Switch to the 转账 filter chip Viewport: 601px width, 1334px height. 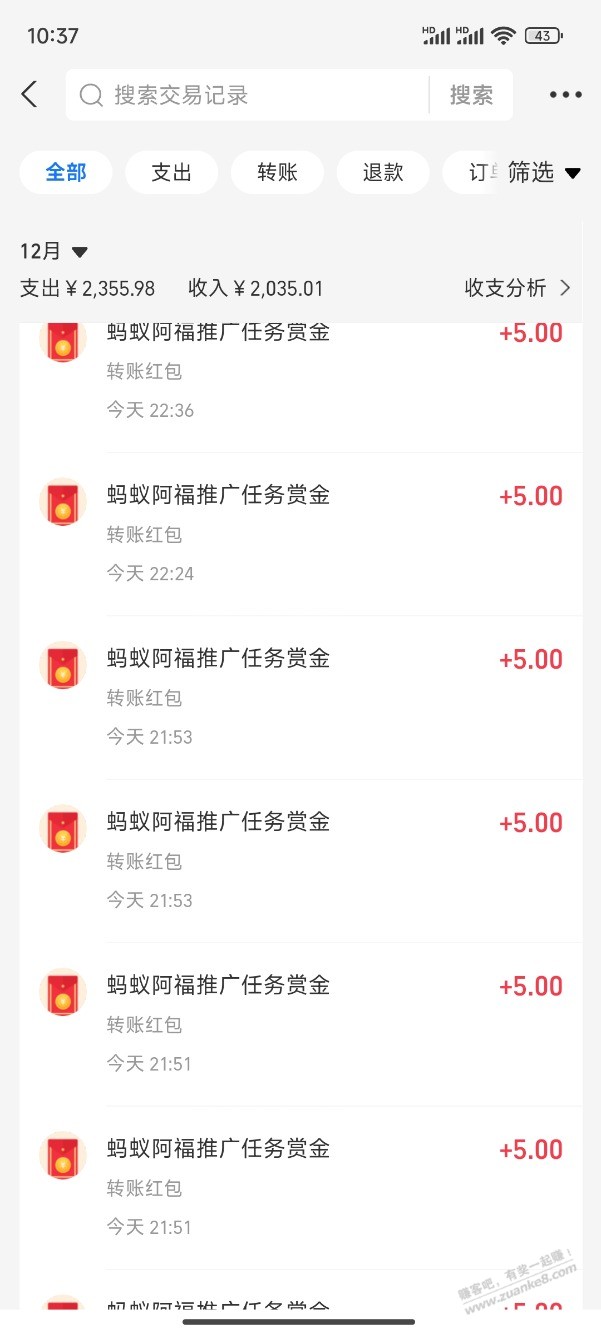point(277,172)
